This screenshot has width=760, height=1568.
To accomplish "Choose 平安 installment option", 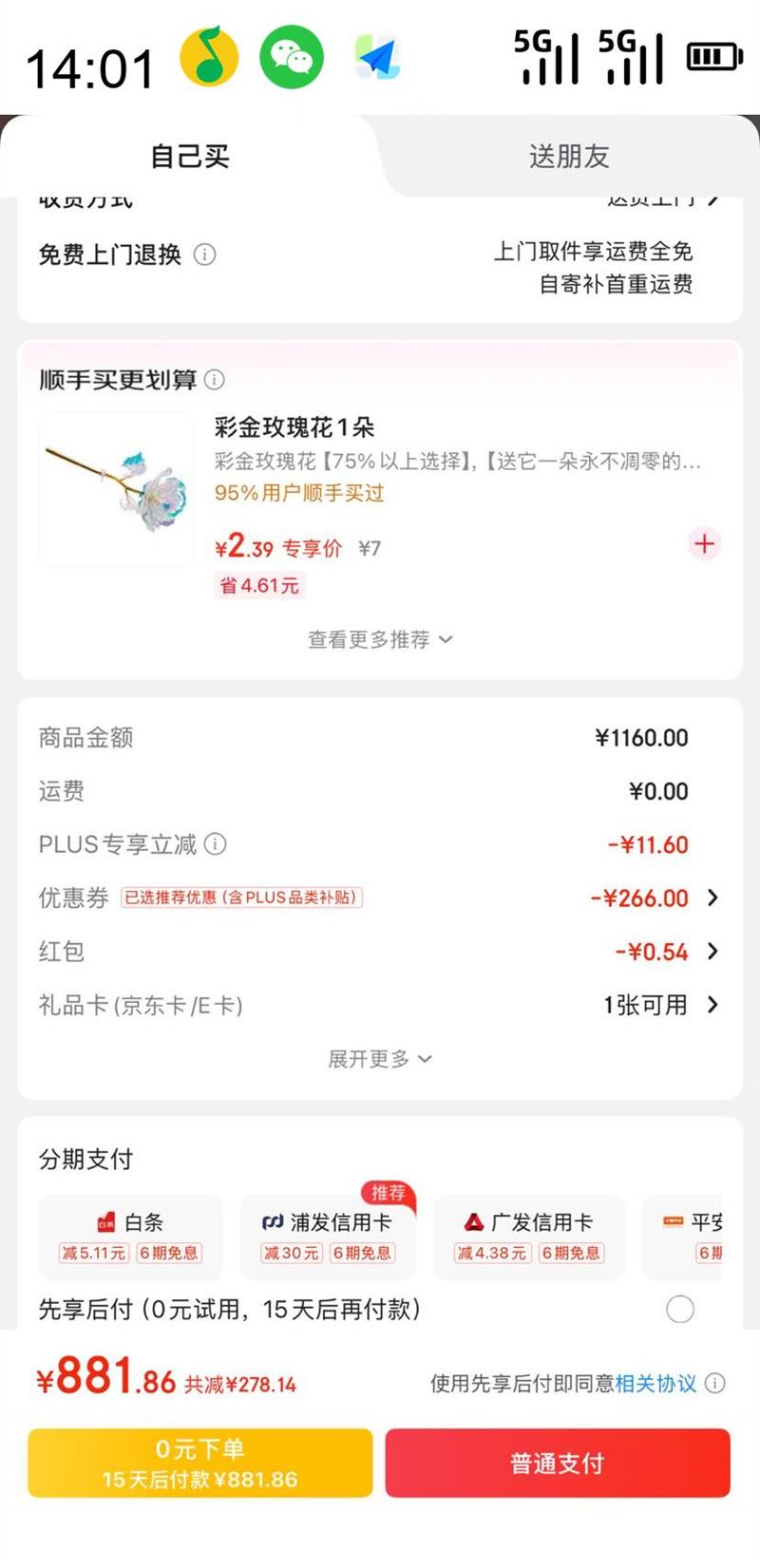I will [x=698, y=1237].
